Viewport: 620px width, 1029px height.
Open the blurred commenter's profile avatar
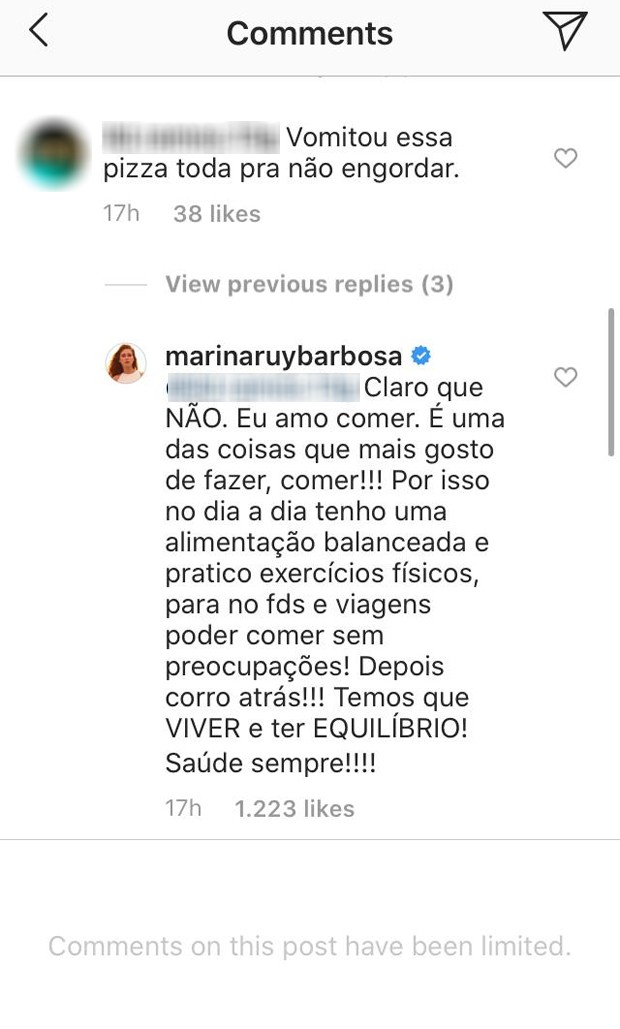point(55,152)
